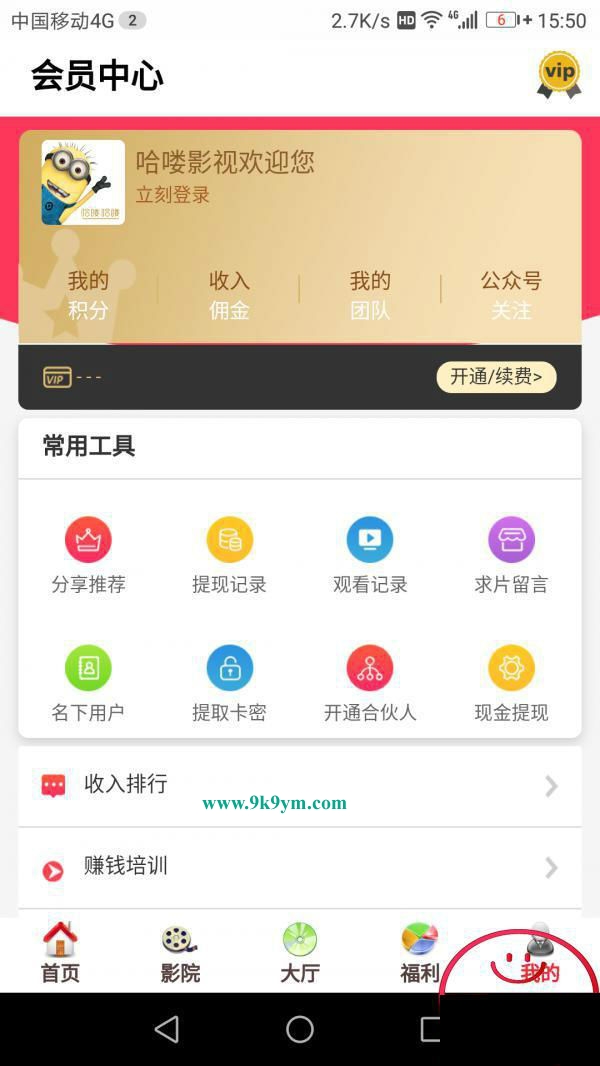The image size is (600, 1066).
Task: View 观看记录 watch history
Action: pyautogui.click(x=370, y=556)
